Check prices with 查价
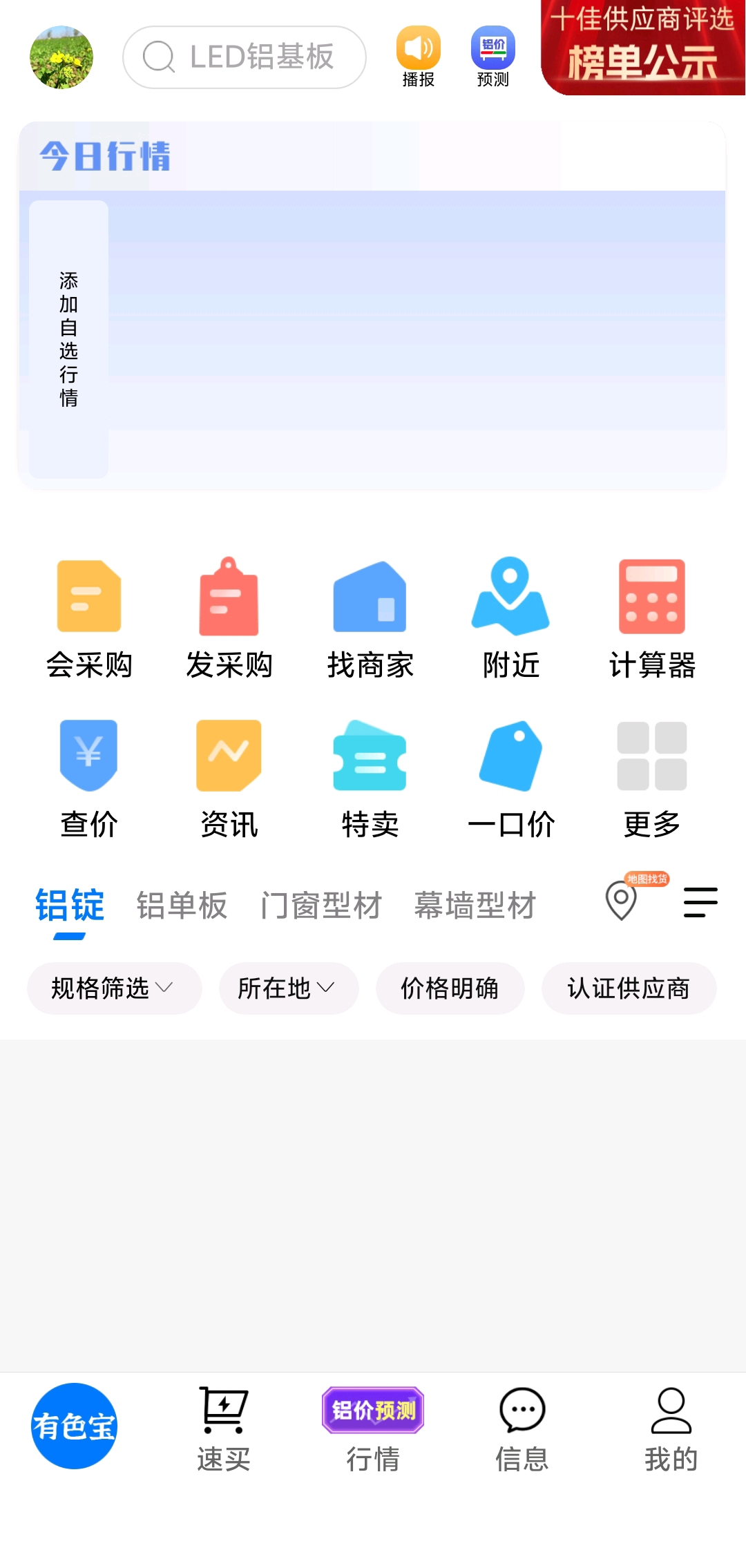Image resolution: width=746 pixels, height=1568 pixels. (89, 778)
